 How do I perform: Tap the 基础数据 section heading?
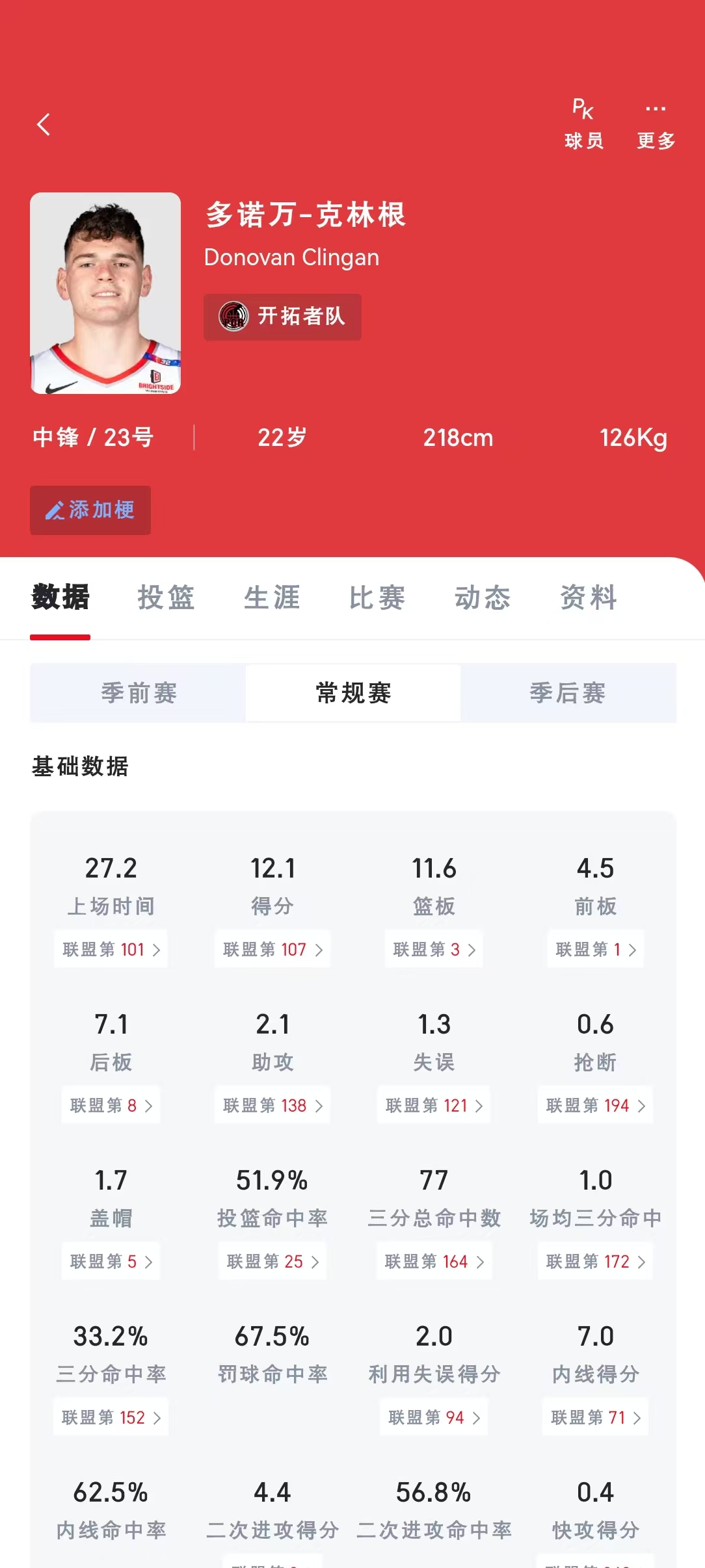click(80, 767)
